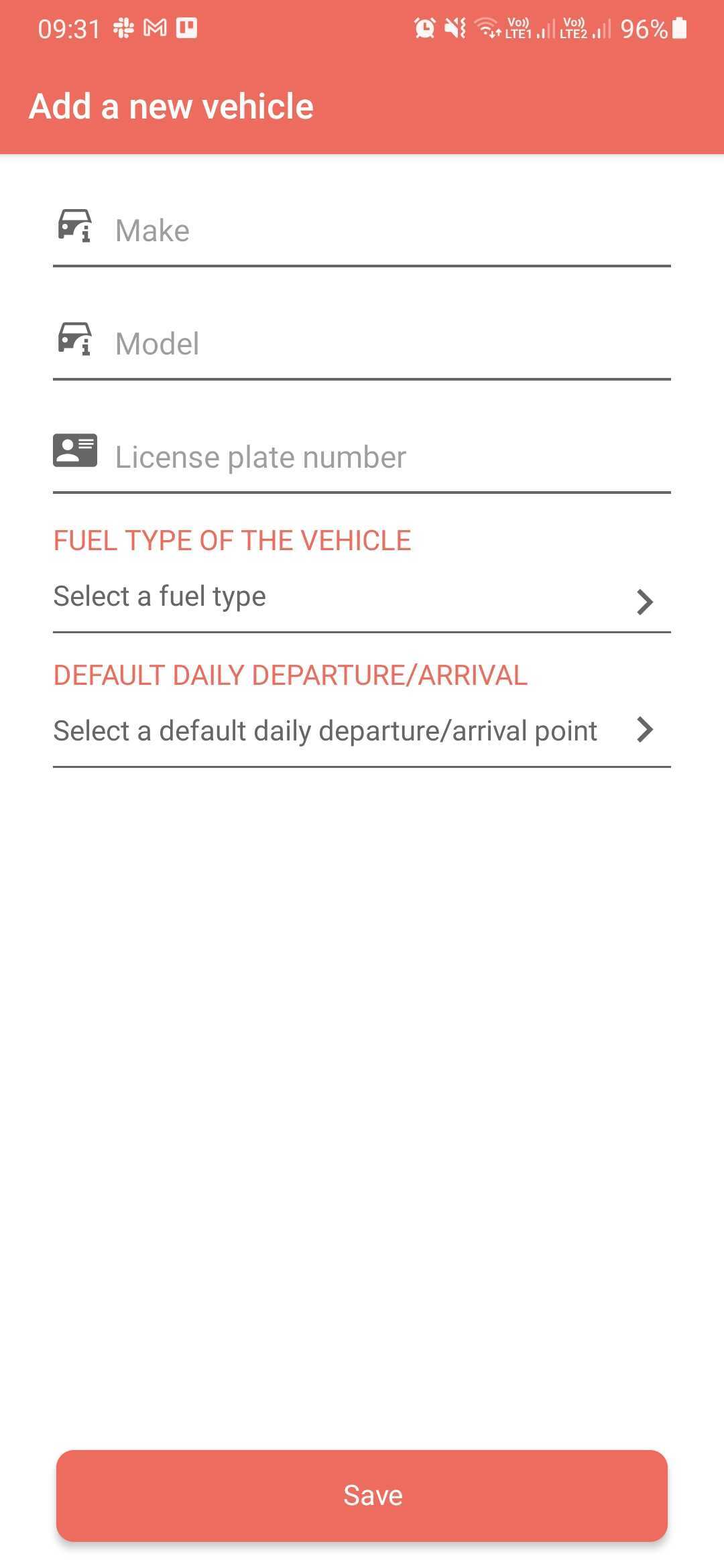Click the DEFAULT DAILY DEPARTURE/ARRIVAL heading
This screenshot has width=724, height=1568.
290,676
